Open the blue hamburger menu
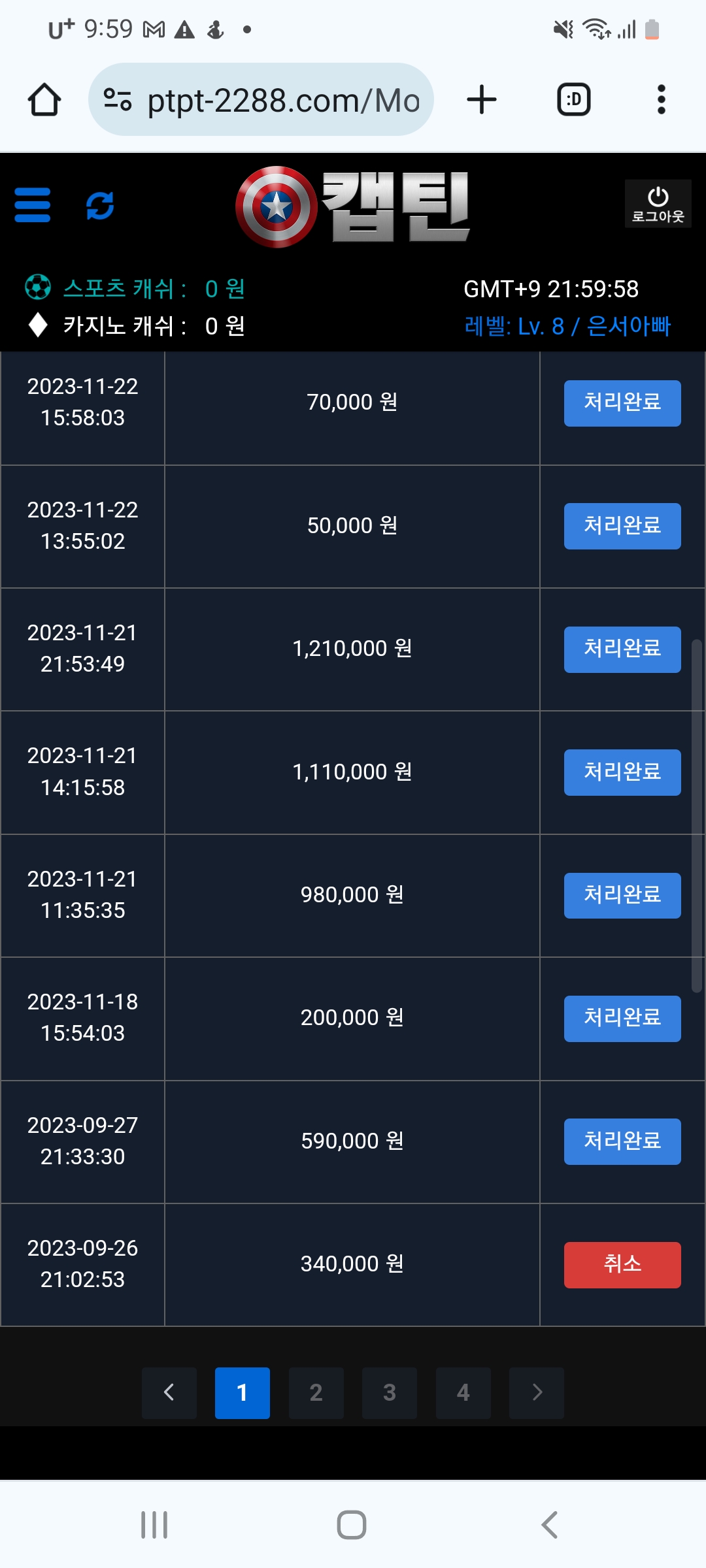 click(x=33, y=205)
